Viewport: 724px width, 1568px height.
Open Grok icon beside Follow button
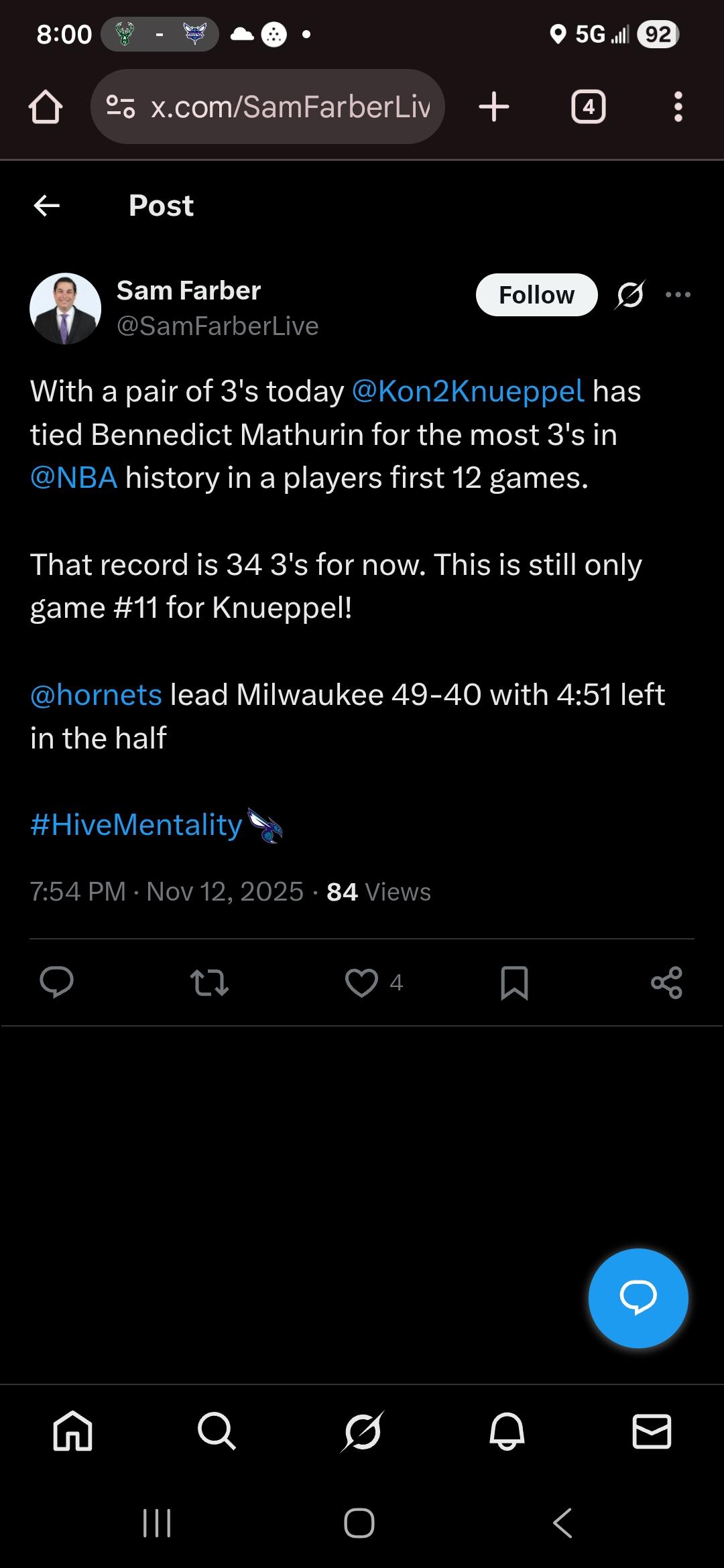tap(629, 294)
